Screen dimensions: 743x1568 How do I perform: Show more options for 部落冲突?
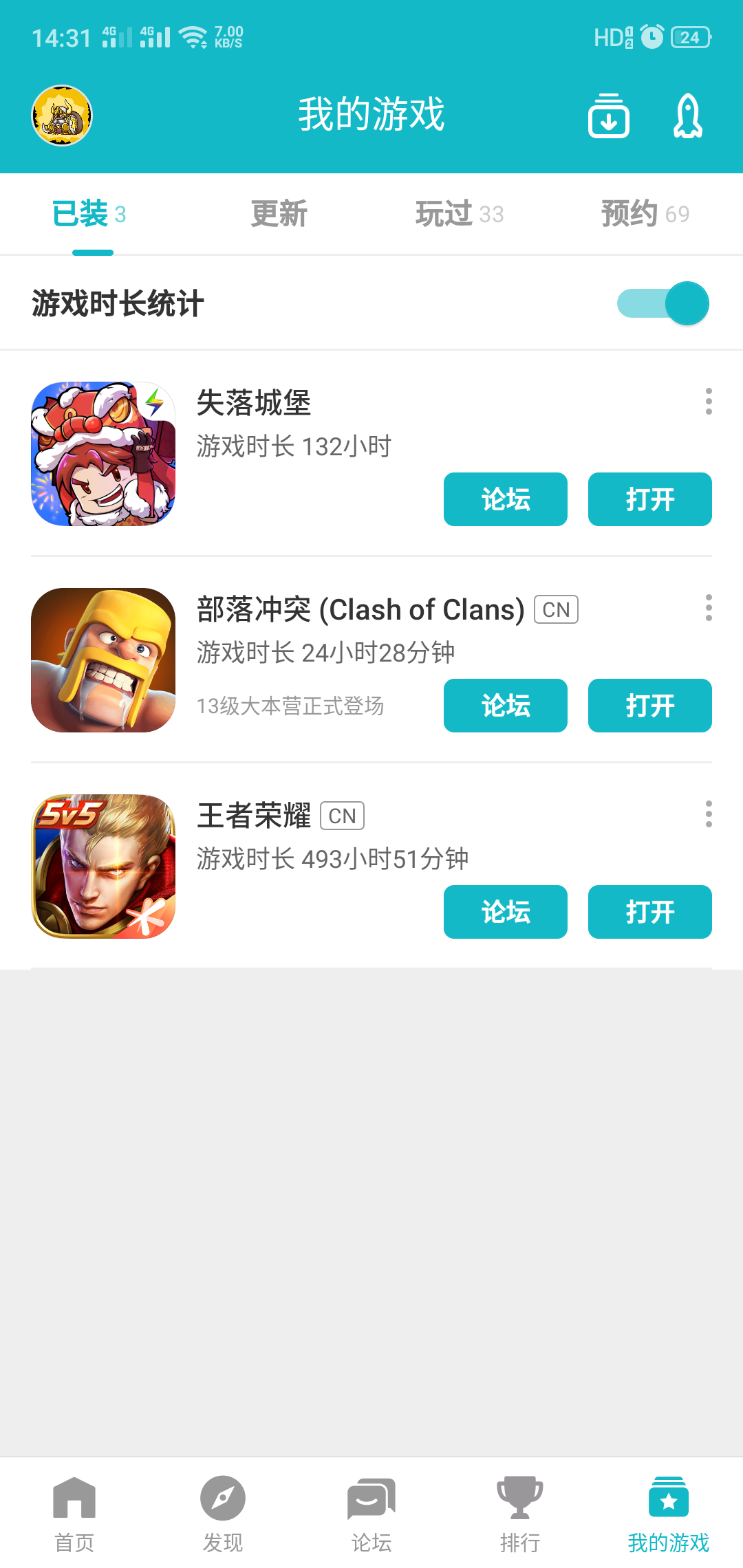click(x=709, y=608)
